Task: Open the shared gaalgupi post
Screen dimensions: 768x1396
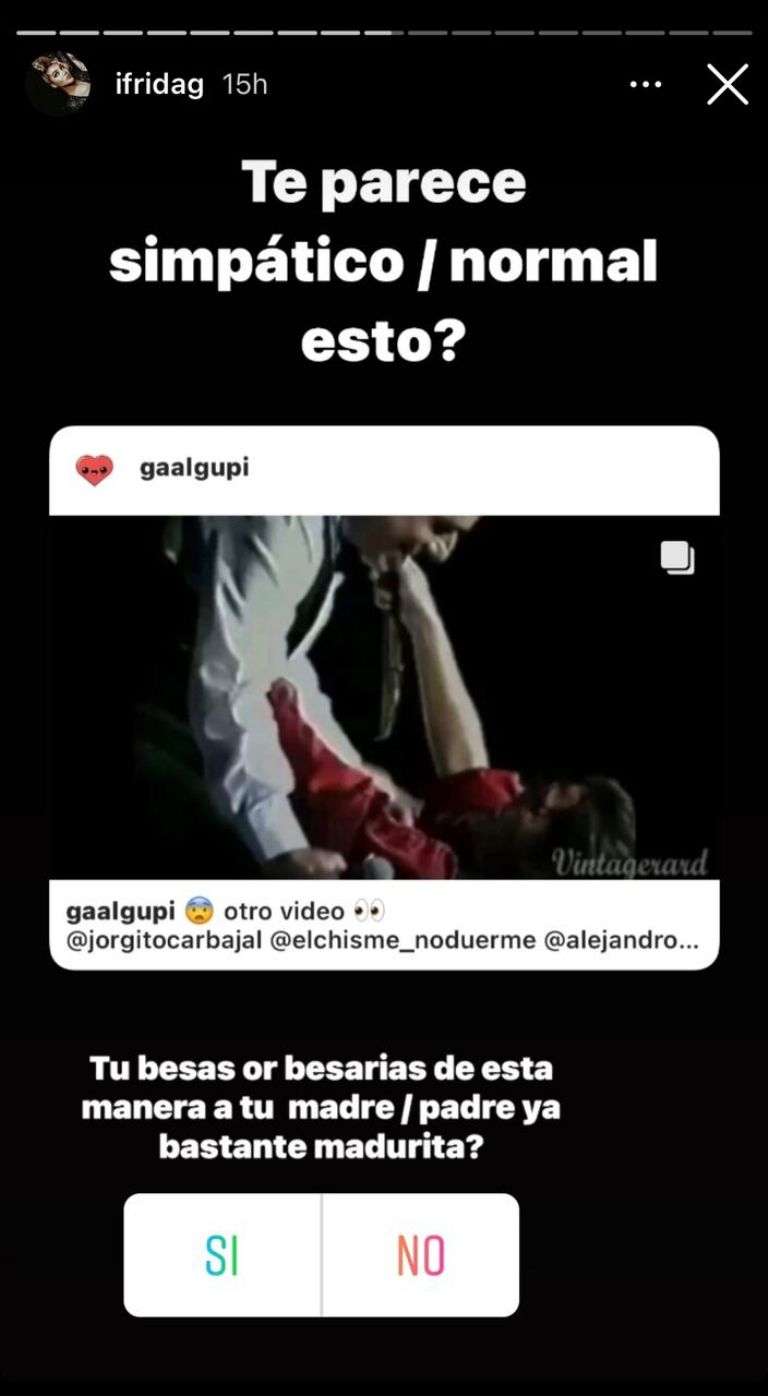Action: coord(384,697)
